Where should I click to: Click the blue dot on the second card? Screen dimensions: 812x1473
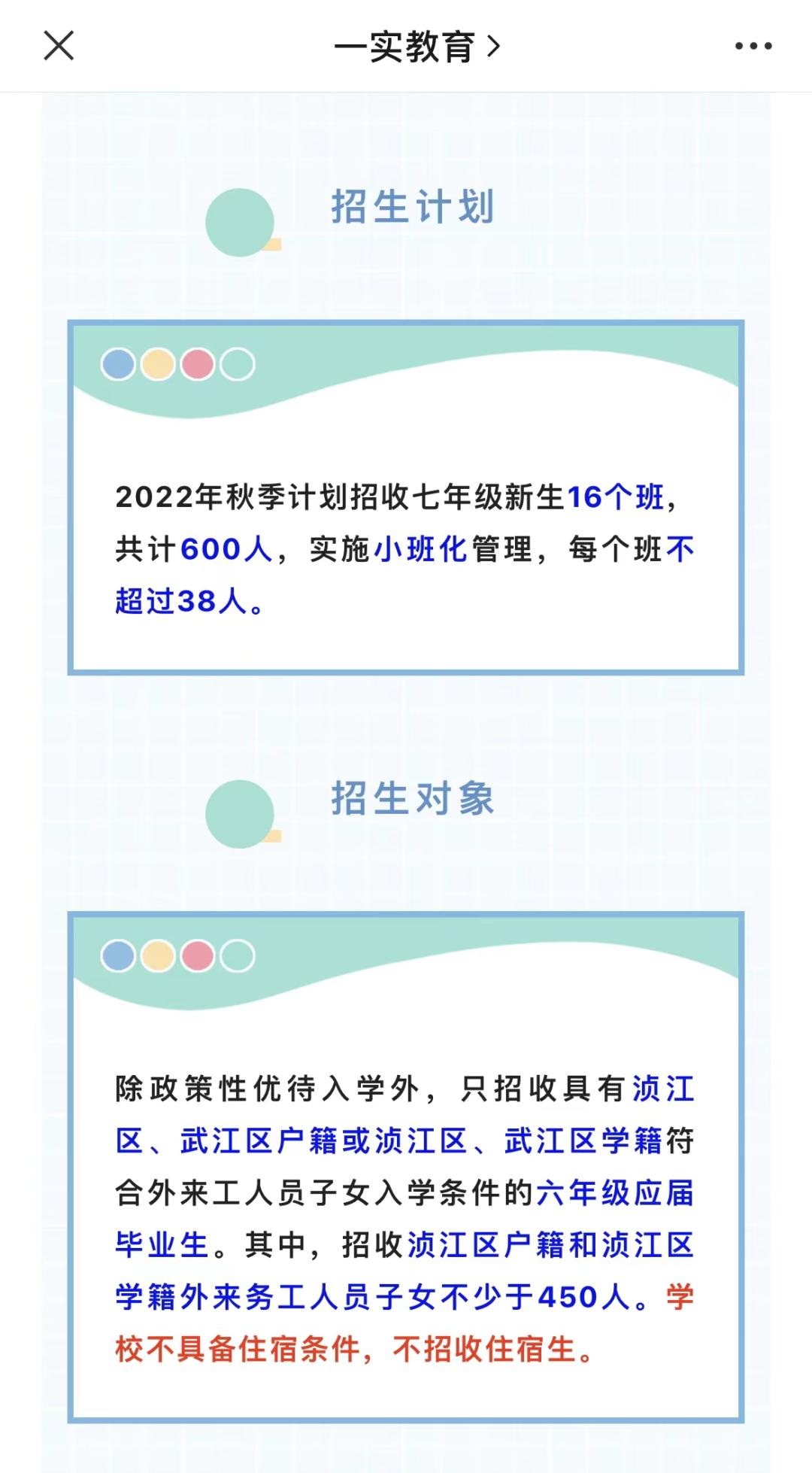coord(118,957)
